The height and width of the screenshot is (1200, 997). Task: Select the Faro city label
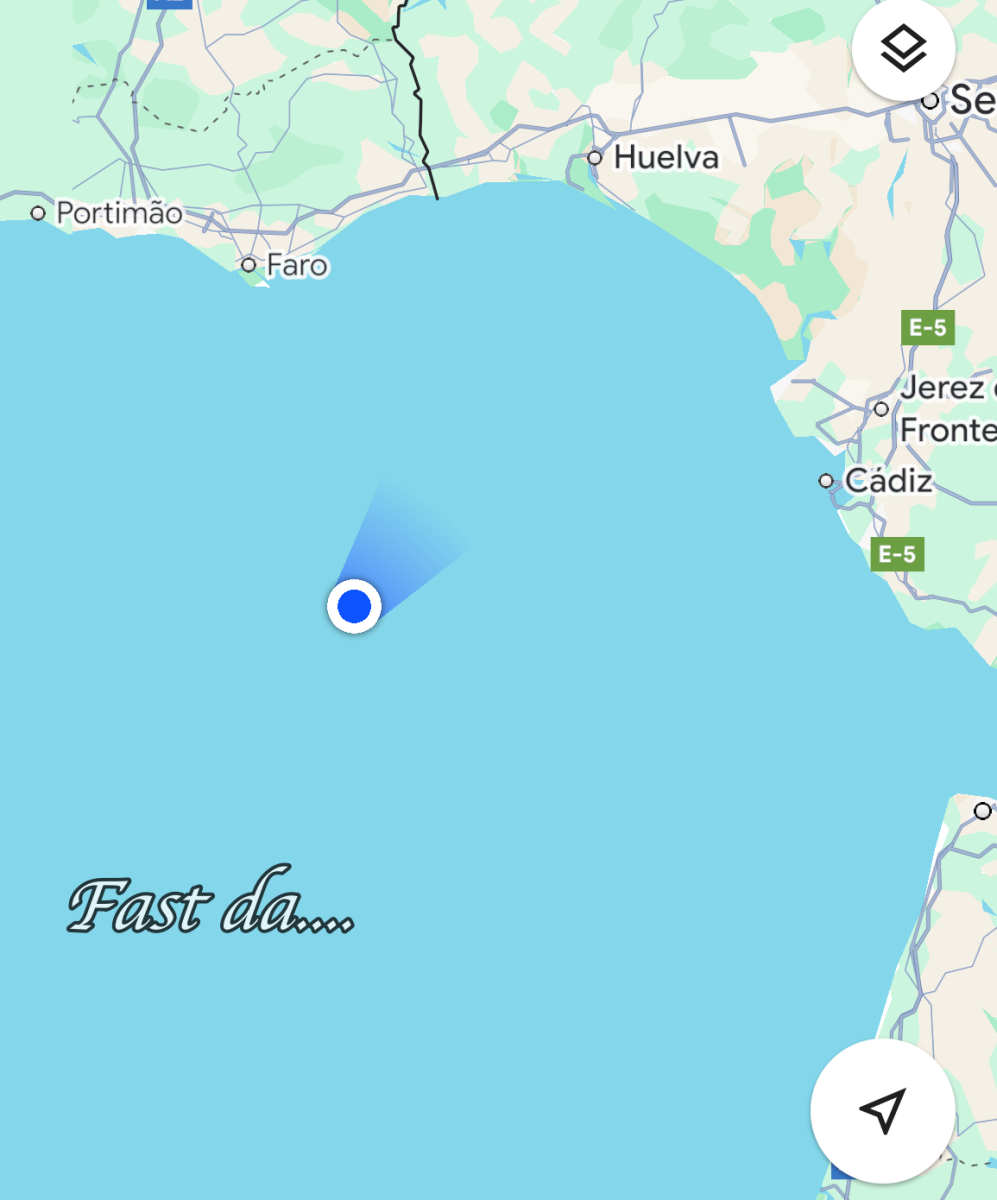click(295, 265)
